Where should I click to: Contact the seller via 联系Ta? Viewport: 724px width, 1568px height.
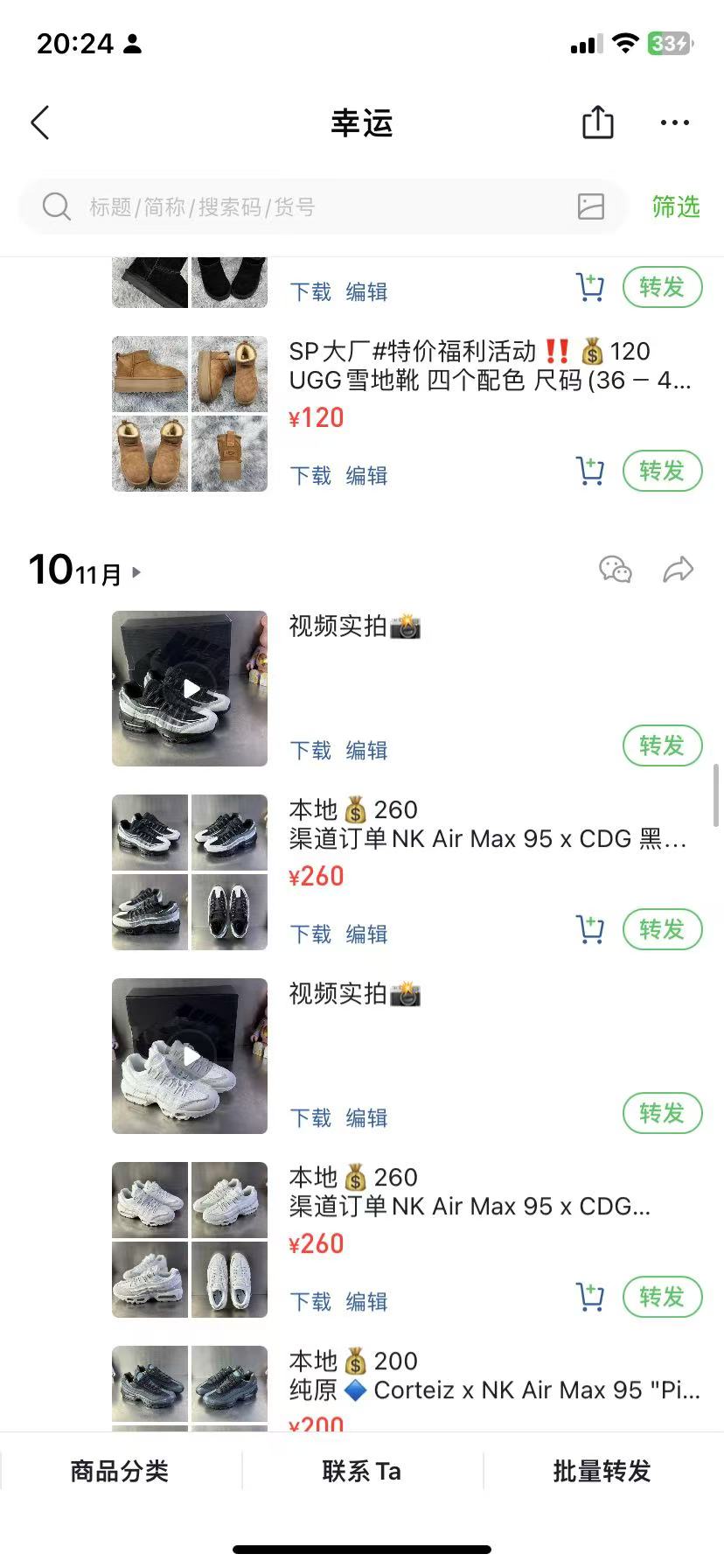point(362,1471)
